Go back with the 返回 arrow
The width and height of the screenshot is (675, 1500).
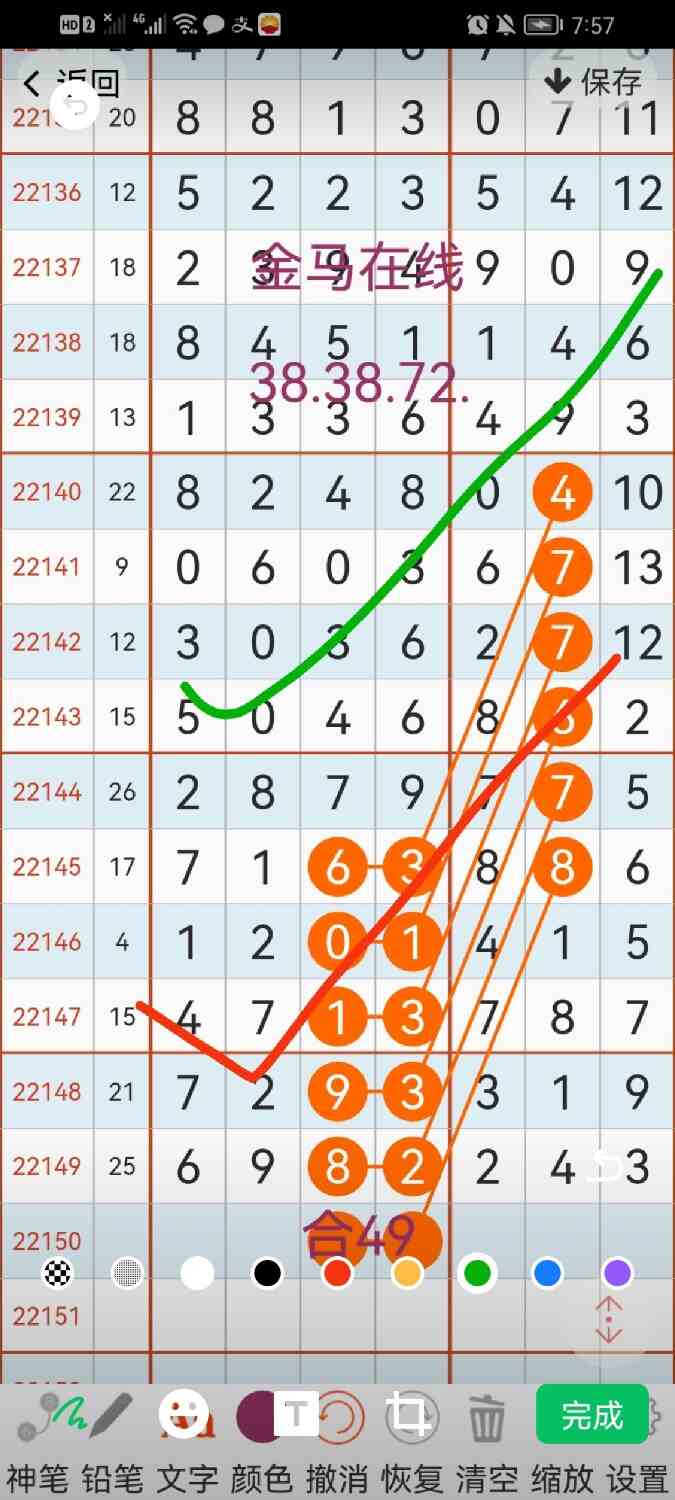[70, 82]
